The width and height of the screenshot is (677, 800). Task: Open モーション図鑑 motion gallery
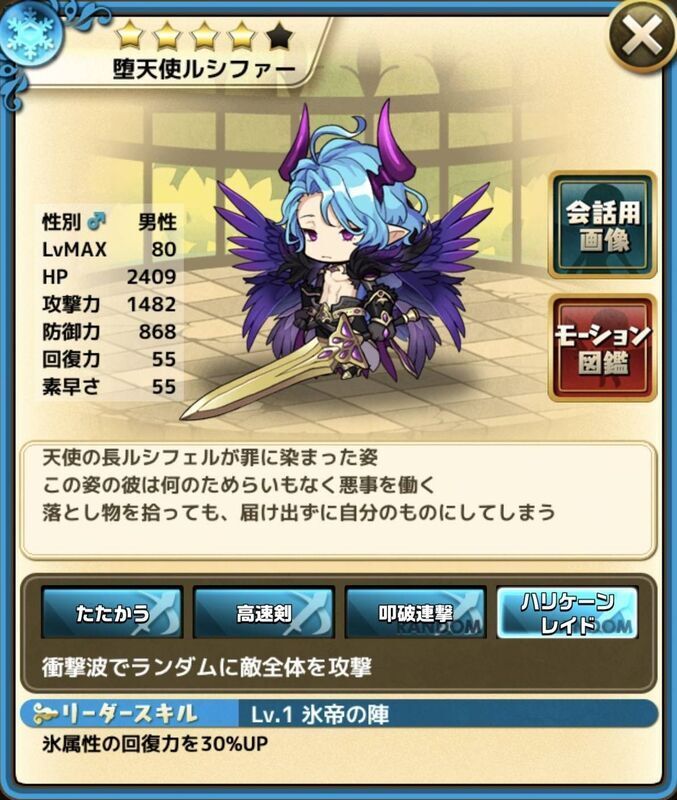coord(602,347)
